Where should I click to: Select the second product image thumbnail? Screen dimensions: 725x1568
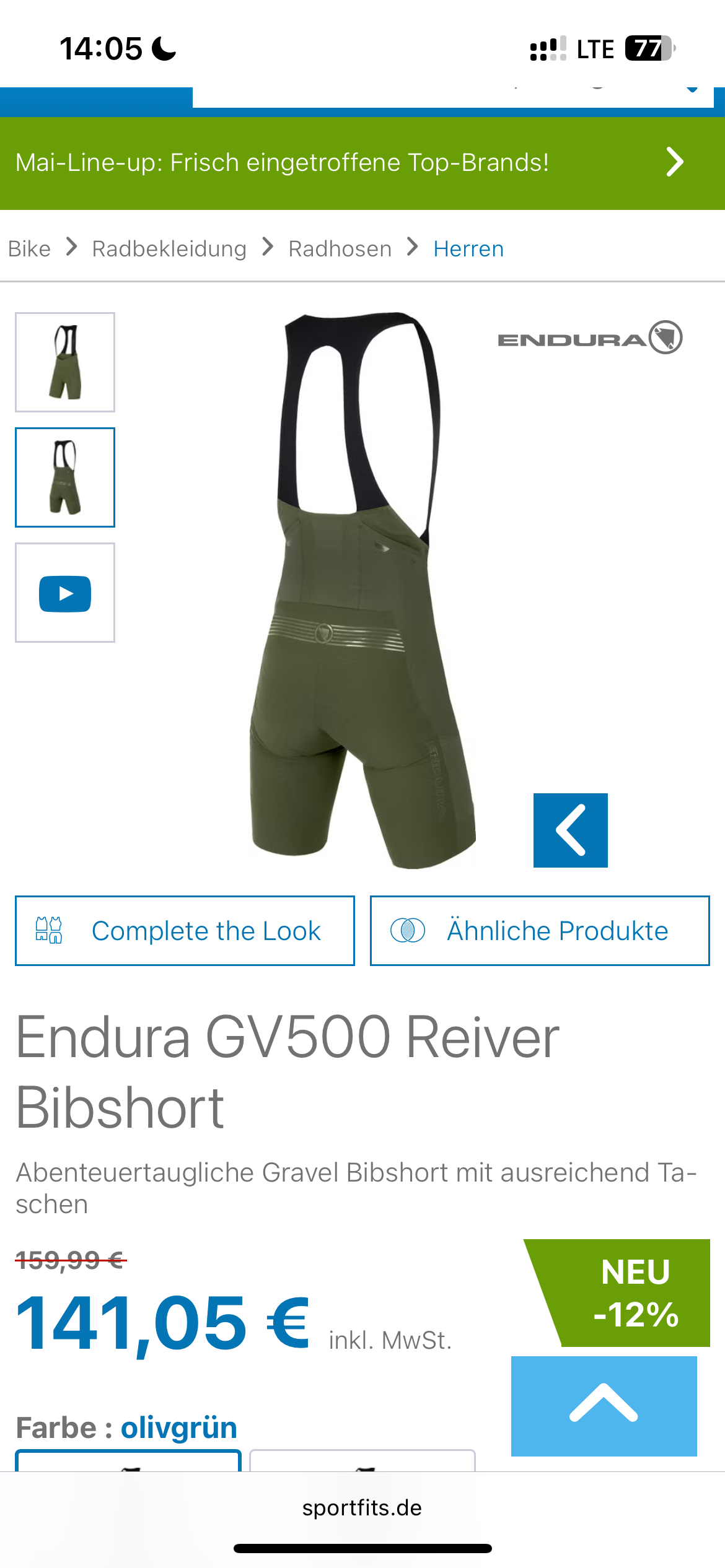tap(65, 477)
